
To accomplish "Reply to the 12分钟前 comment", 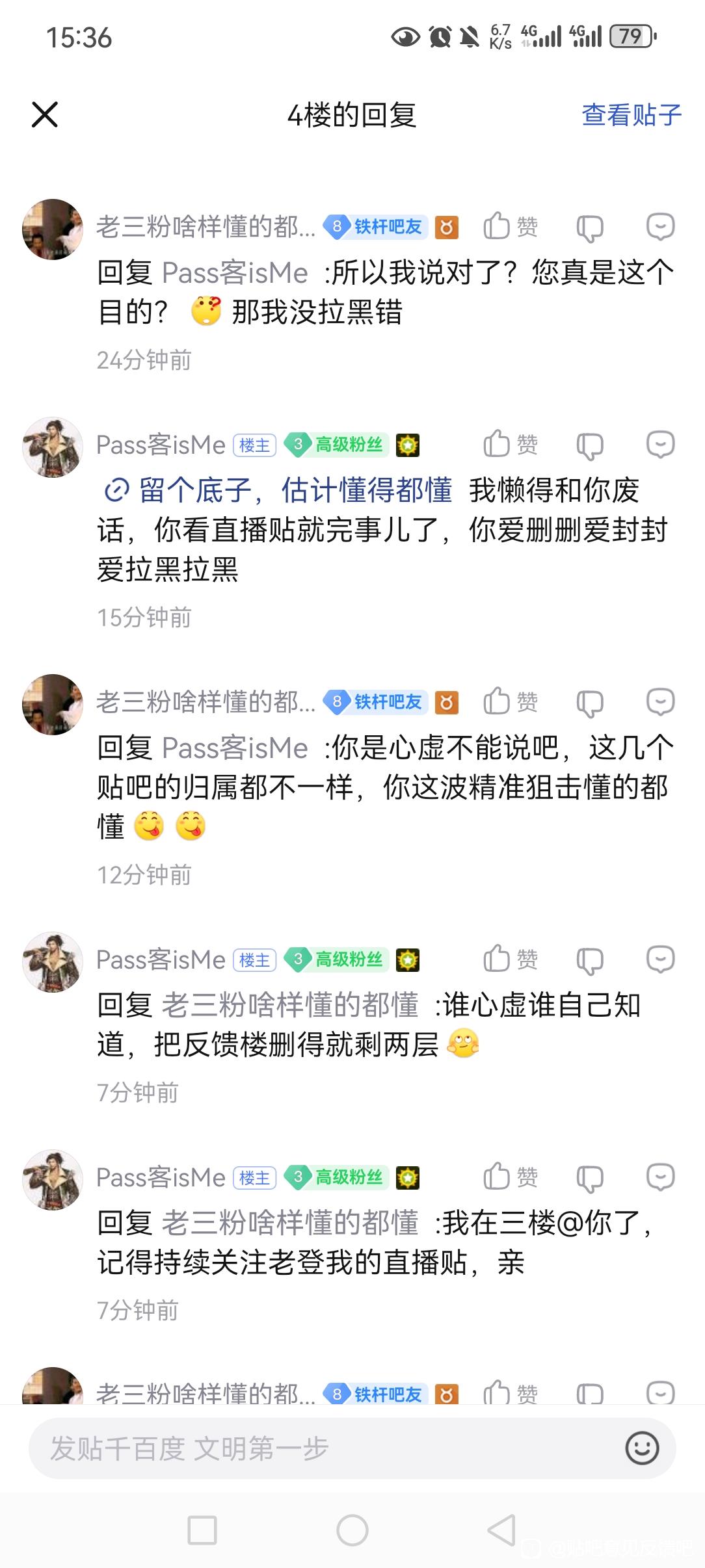I will click(660, 702).
